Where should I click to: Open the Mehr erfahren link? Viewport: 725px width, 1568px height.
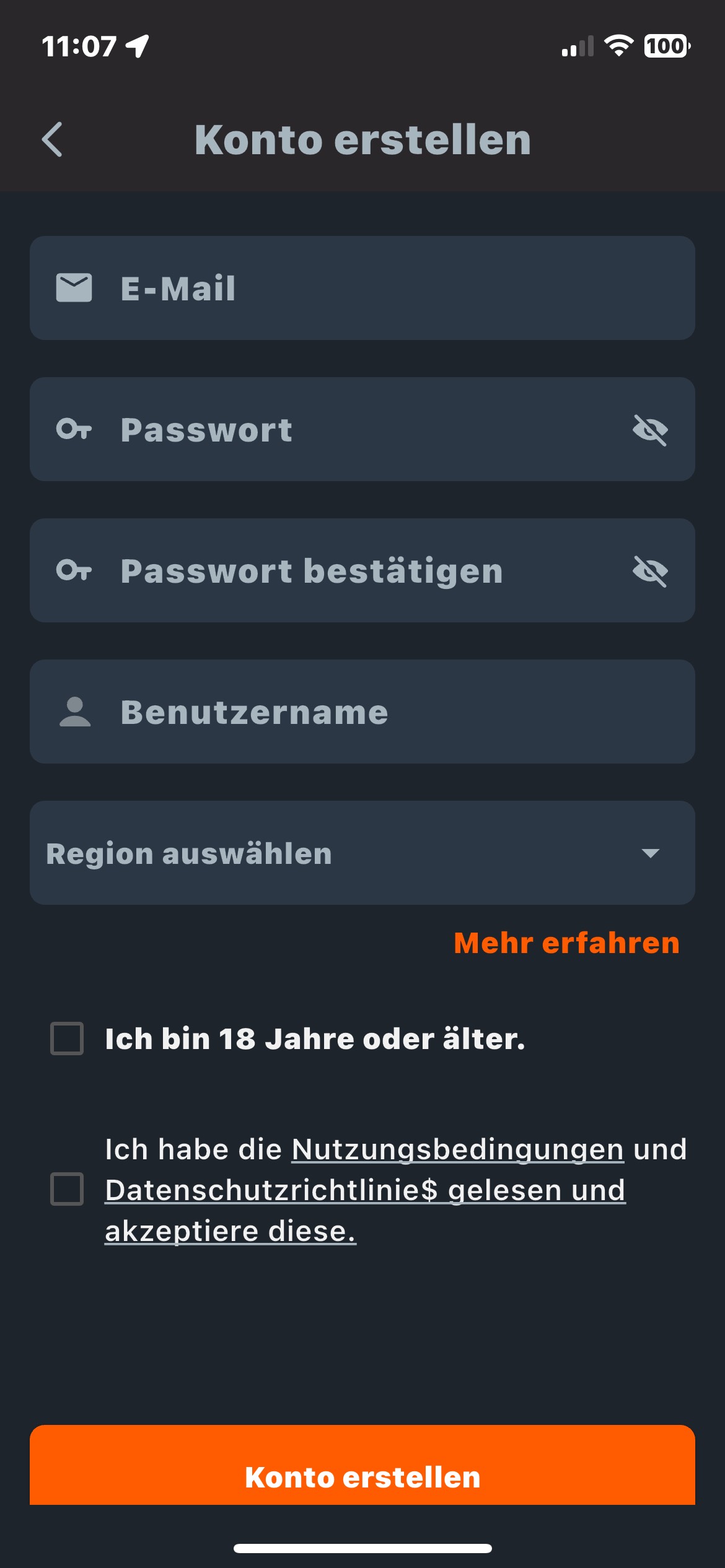(x=566, y=943)
